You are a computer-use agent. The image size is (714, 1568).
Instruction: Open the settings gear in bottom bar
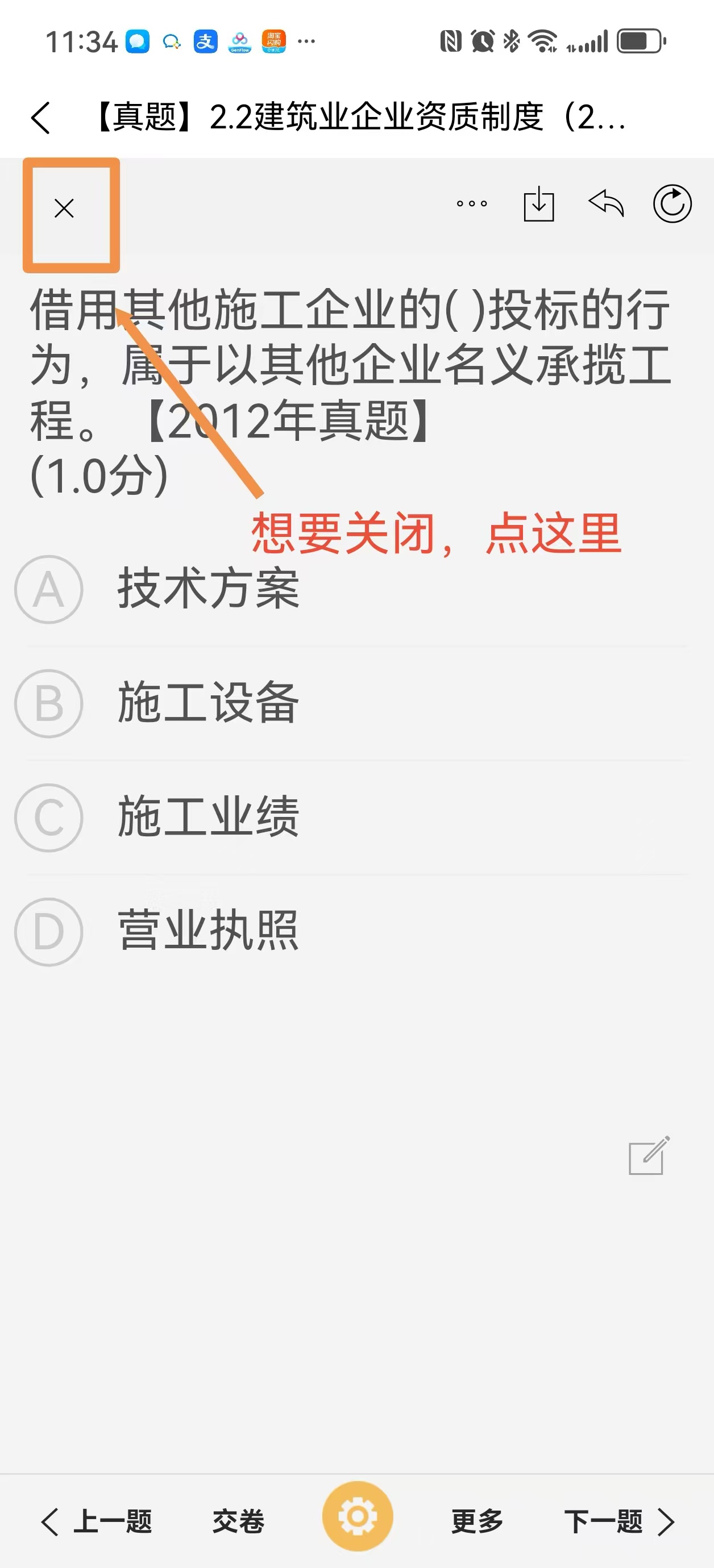click(358, 1516)
